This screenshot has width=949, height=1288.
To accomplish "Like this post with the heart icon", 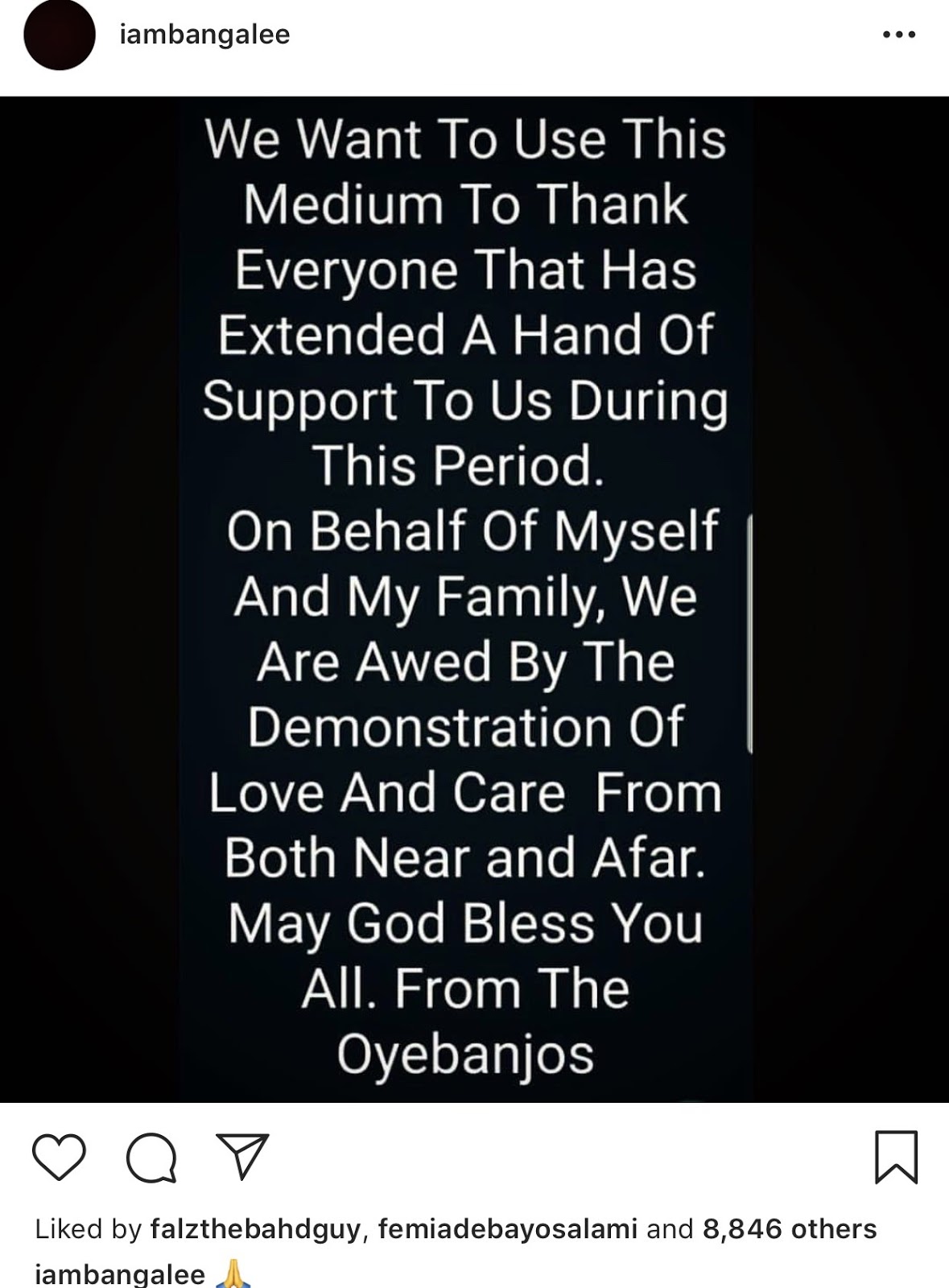I will click(x=59, y=1158).
